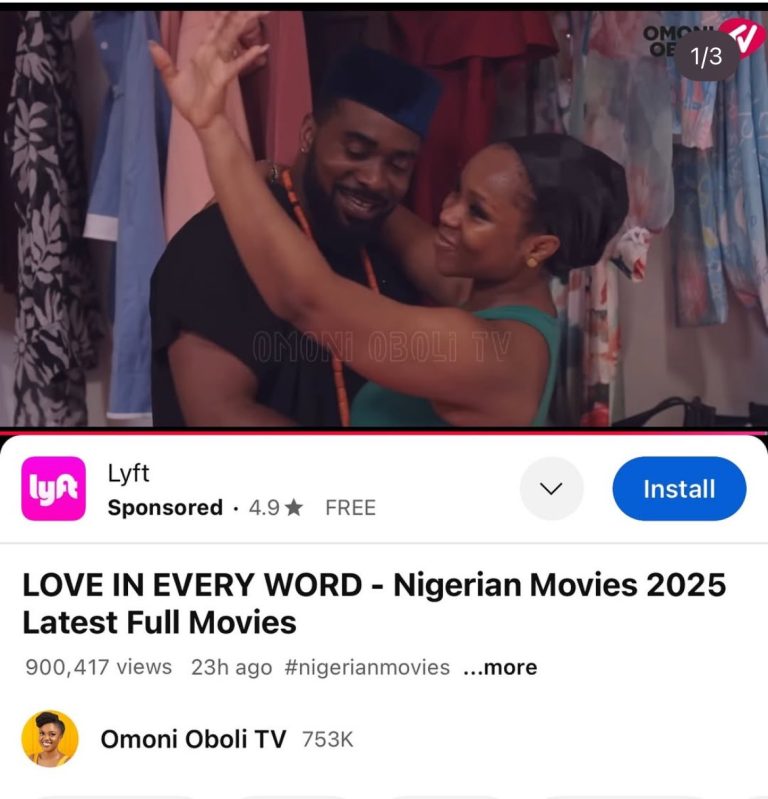Open the #nigerianmovies hashtag
Screen dimensions: 768x799
click(x=367, y=667)
